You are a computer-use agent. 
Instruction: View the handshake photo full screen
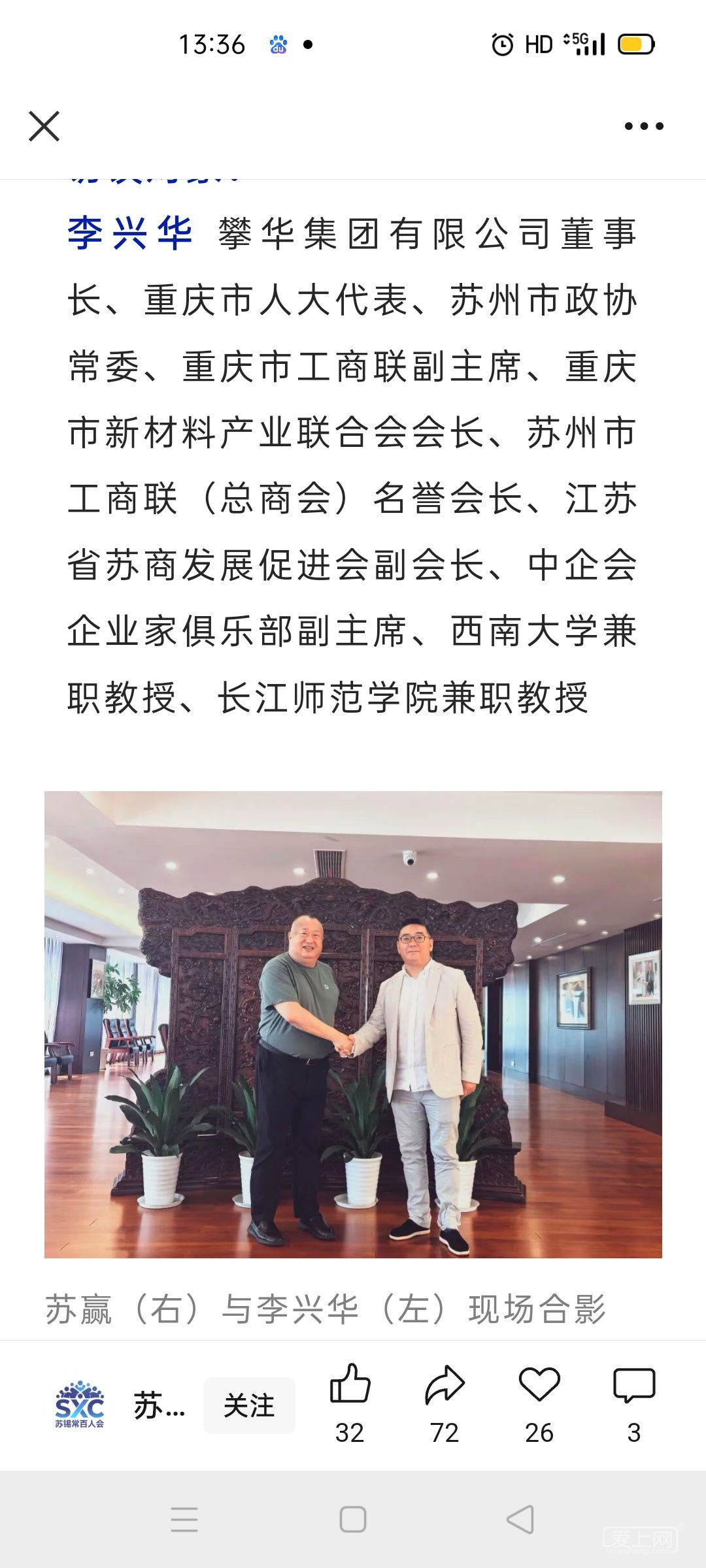[x=353, y=1024]
